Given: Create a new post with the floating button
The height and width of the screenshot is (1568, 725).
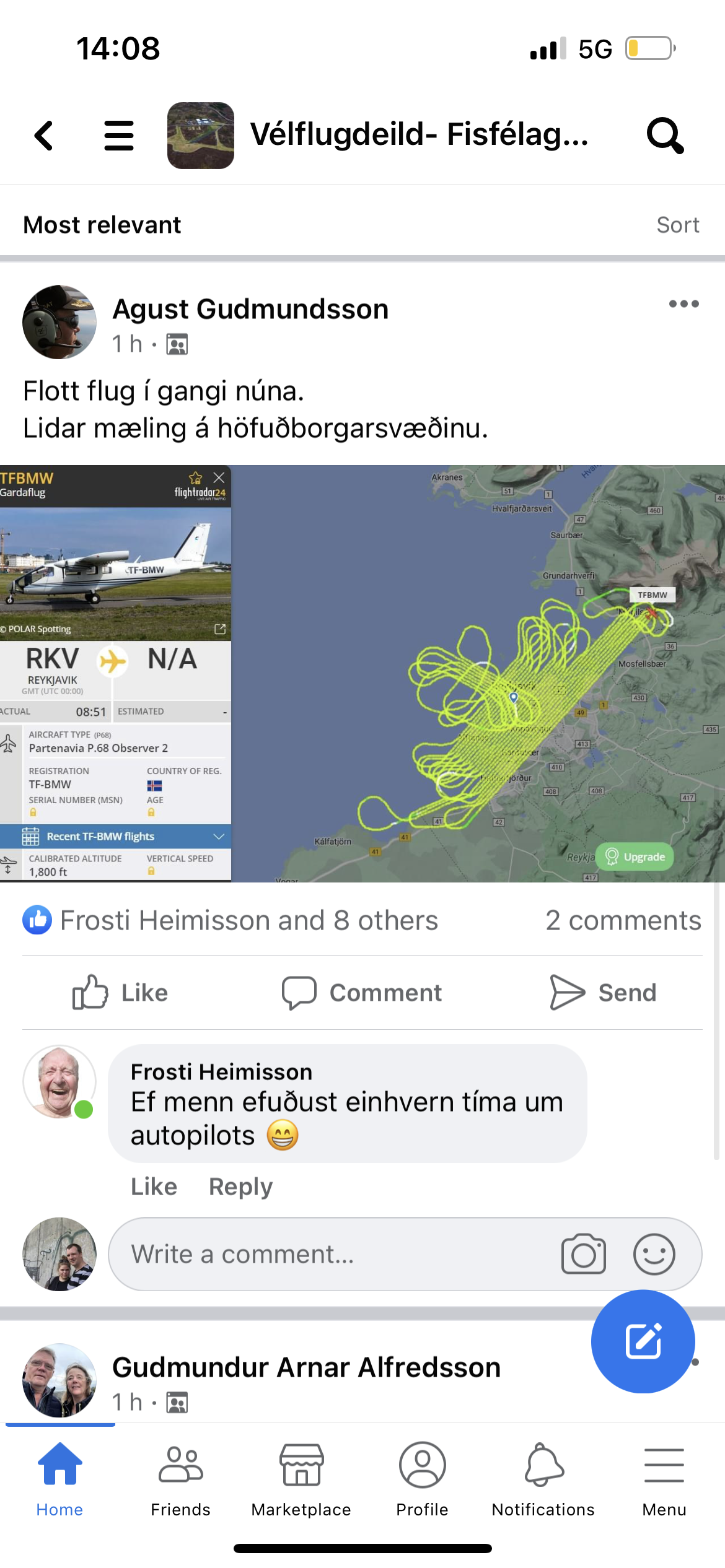Looking at the screenshot, I should pyautogui.click(x=643, y=1341).
